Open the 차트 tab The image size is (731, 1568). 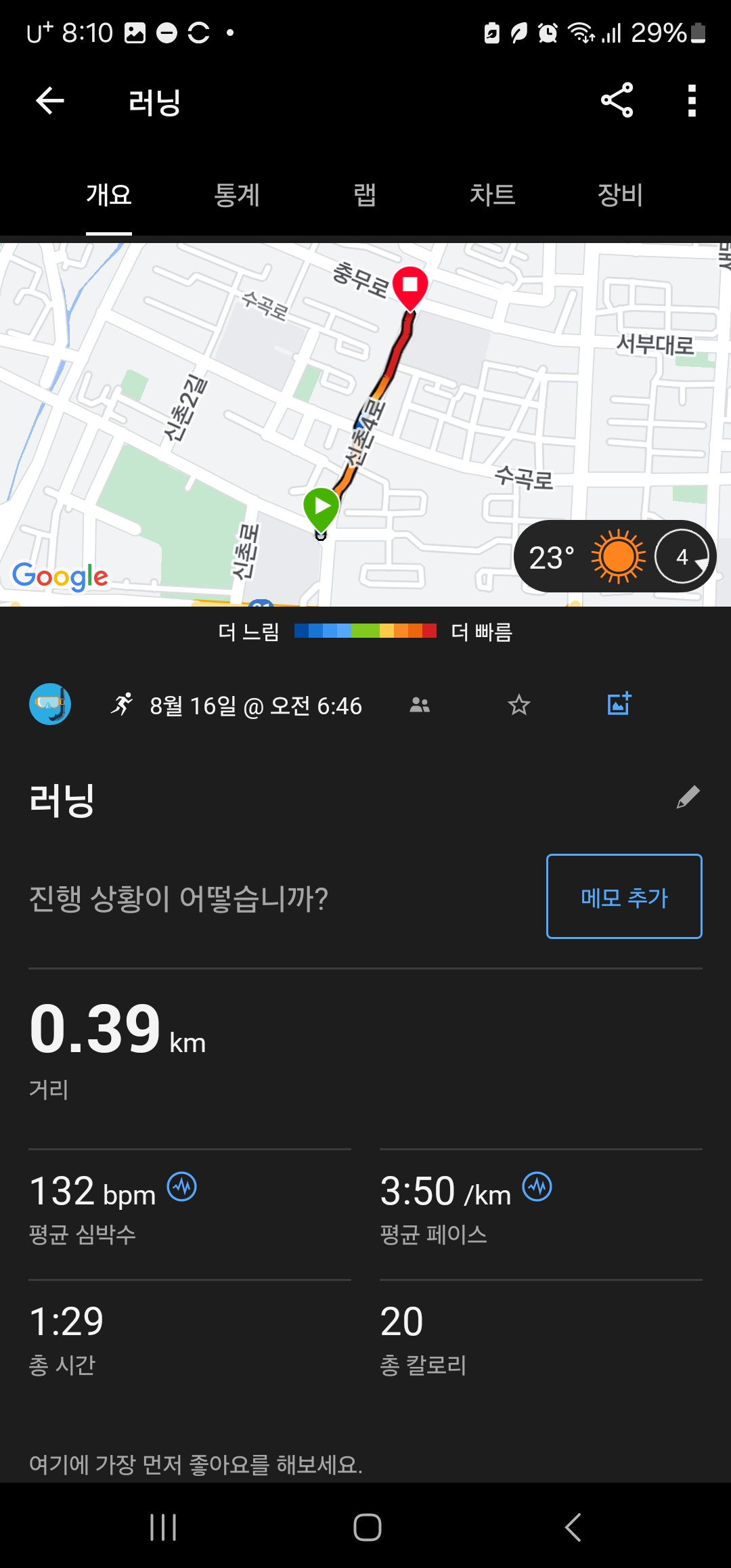493,195
